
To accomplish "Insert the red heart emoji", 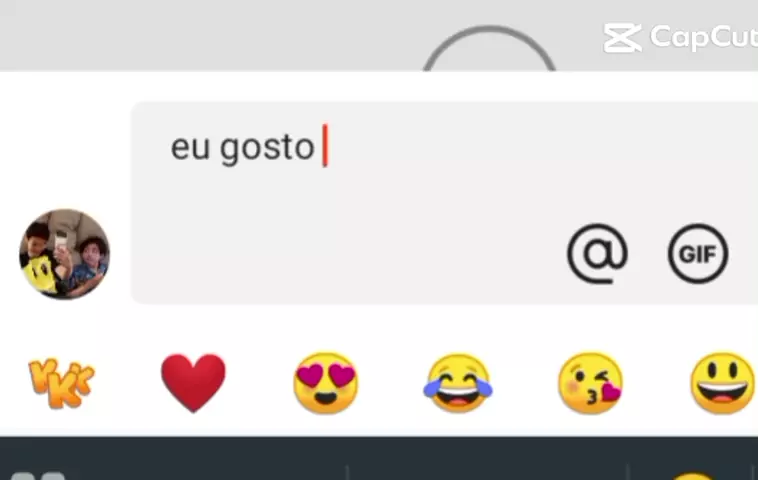I will pos(193,383).
